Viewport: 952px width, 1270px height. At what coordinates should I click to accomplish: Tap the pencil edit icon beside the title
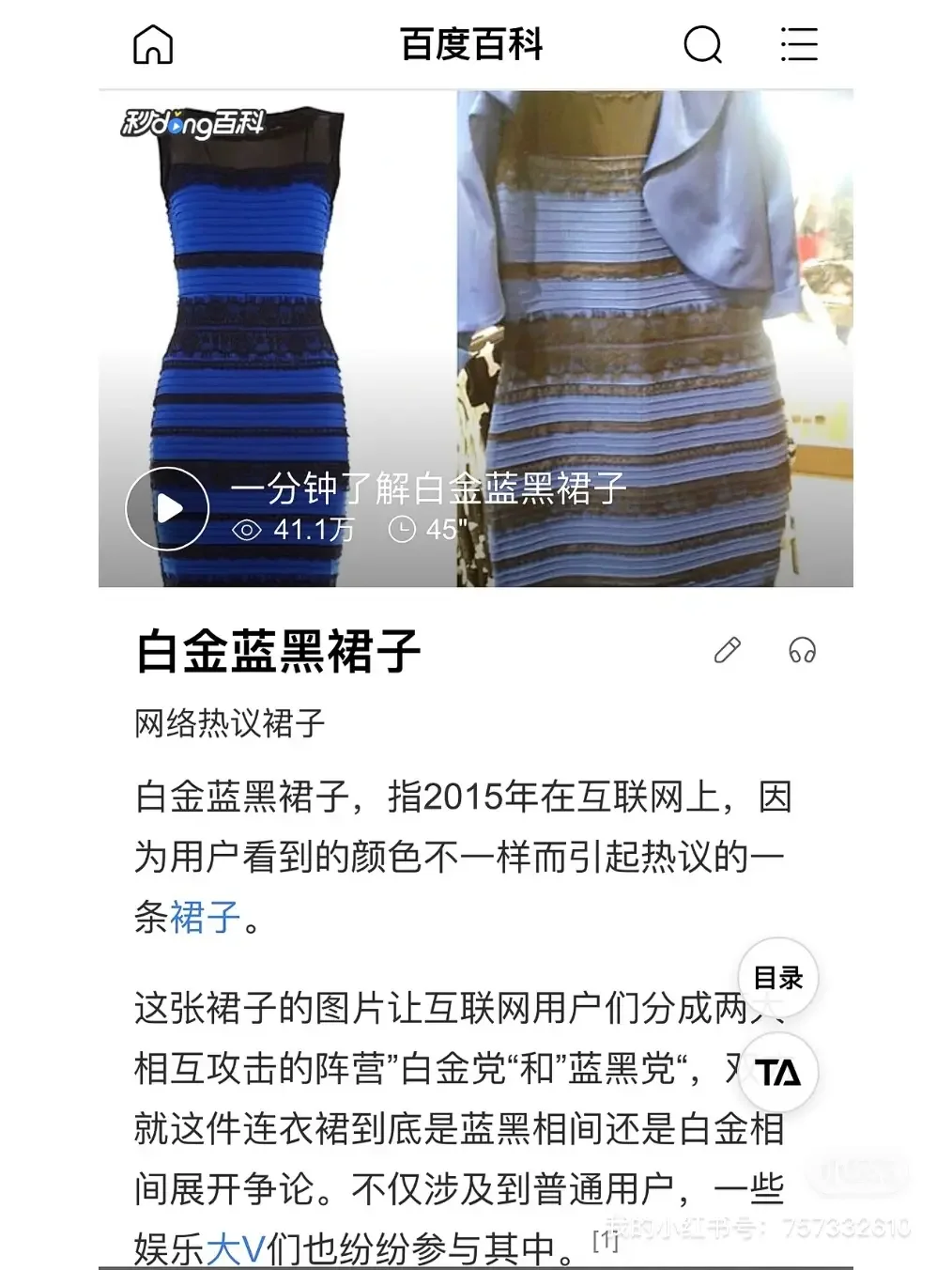pos(728,650)
